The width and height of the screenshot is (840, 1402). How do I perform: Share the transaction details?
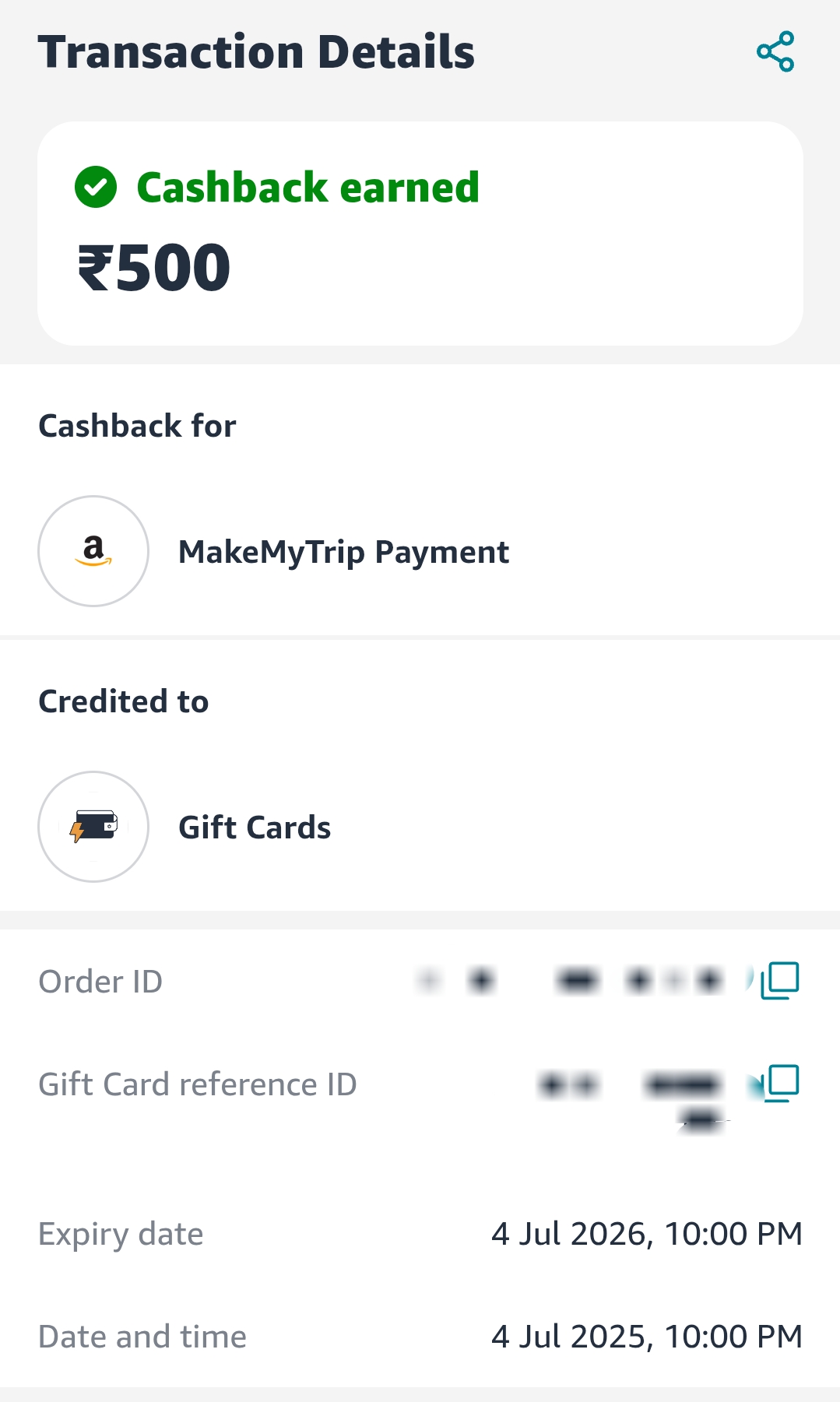(775, 51)
